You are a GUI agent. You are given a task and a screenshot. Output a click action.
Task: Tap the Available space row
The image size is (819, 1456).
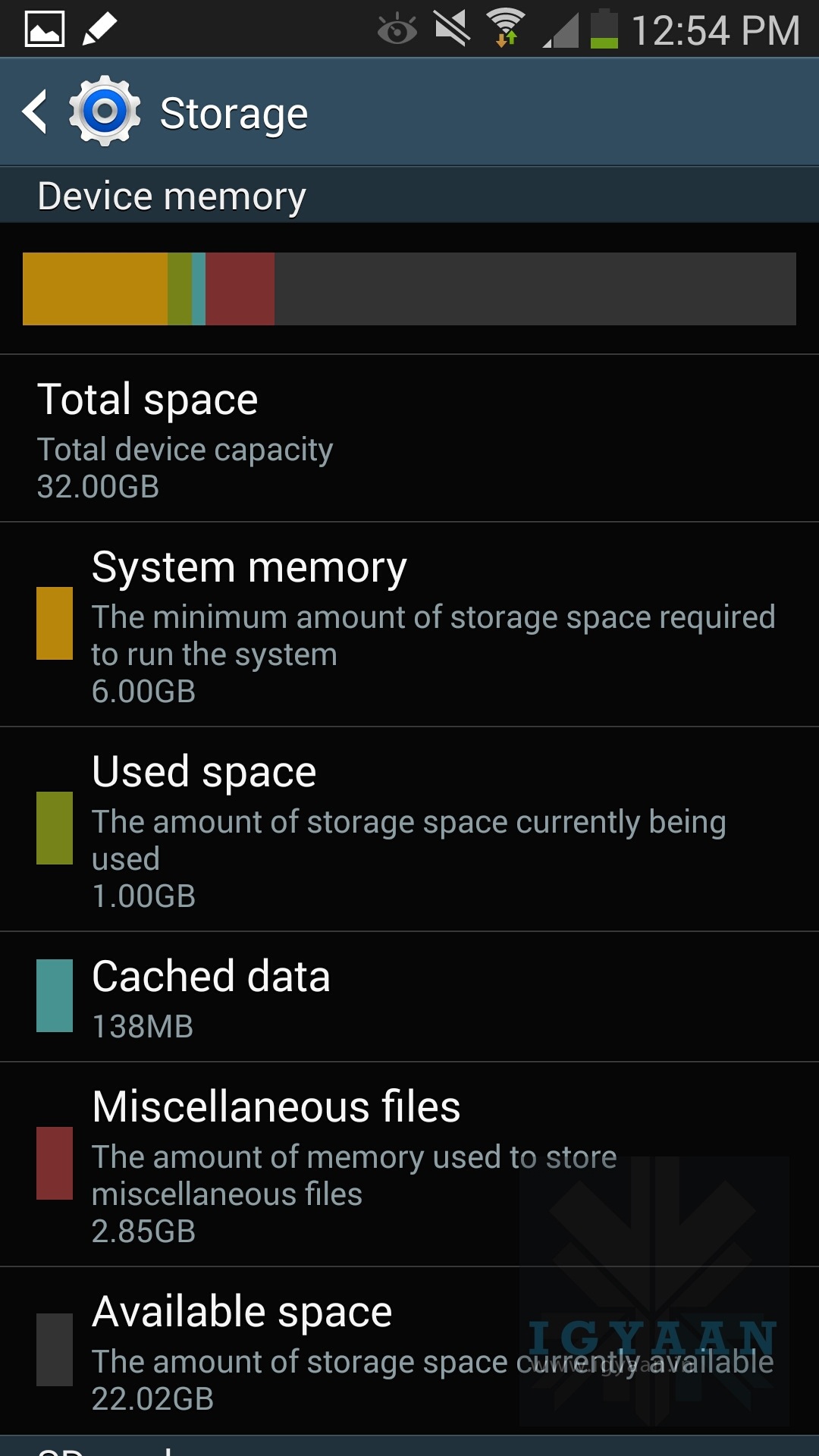[409, 1351]
